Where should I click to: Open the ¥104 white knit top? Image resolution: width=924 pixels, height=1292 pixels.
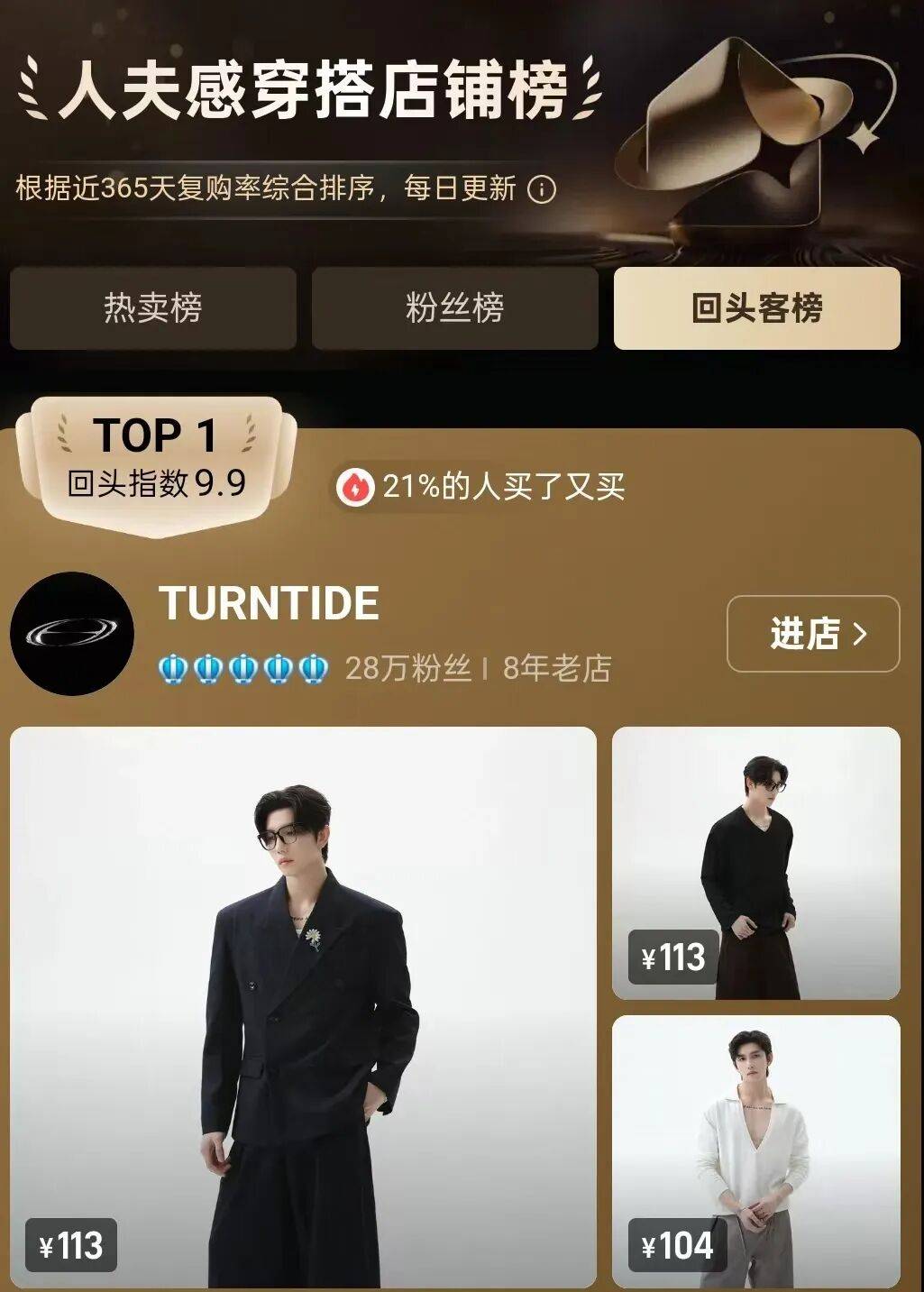click(x=755, y=1151)
